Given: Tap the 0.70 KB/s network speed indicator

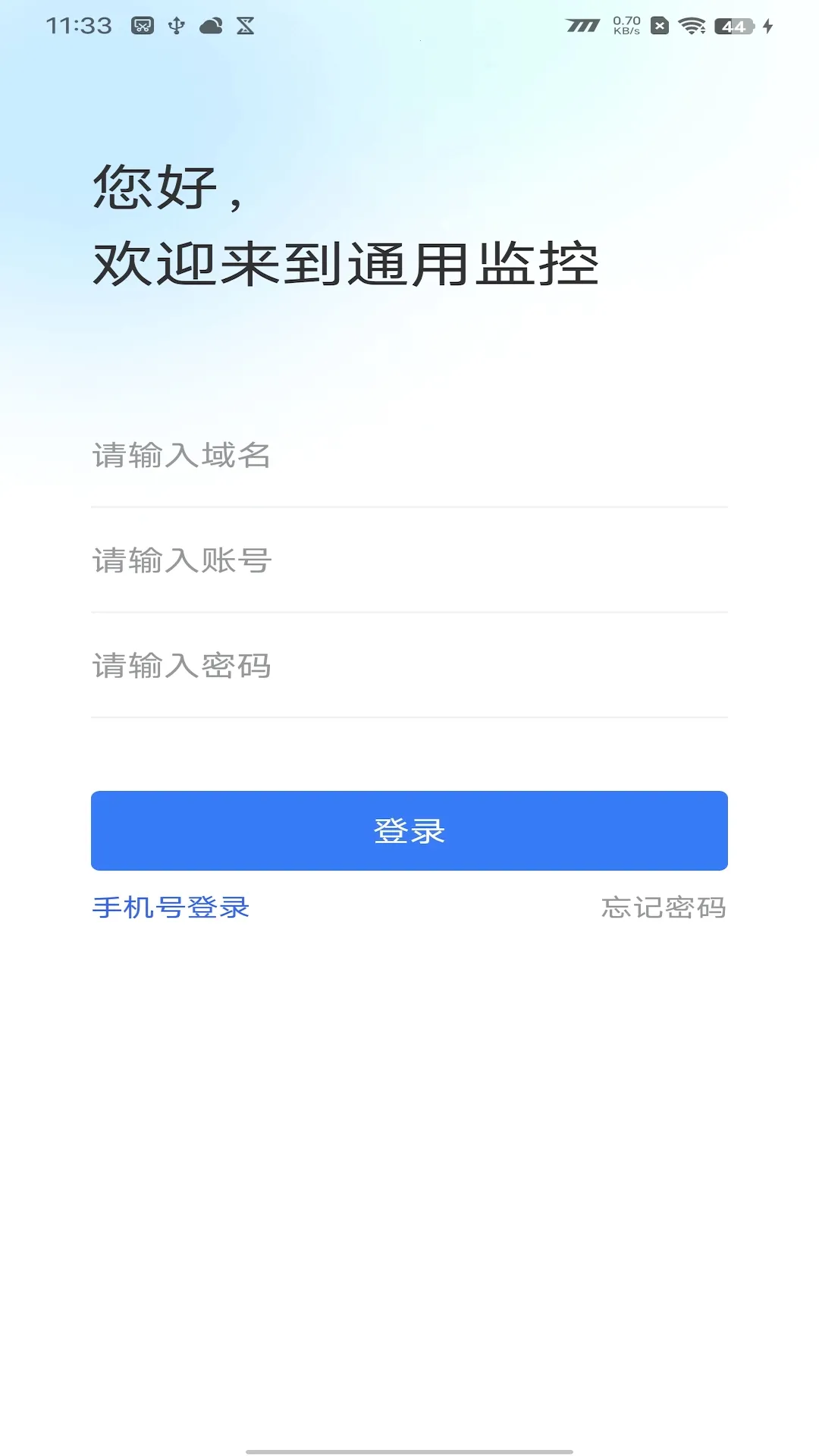Looking at the screenshot, I should click(626, 25).
